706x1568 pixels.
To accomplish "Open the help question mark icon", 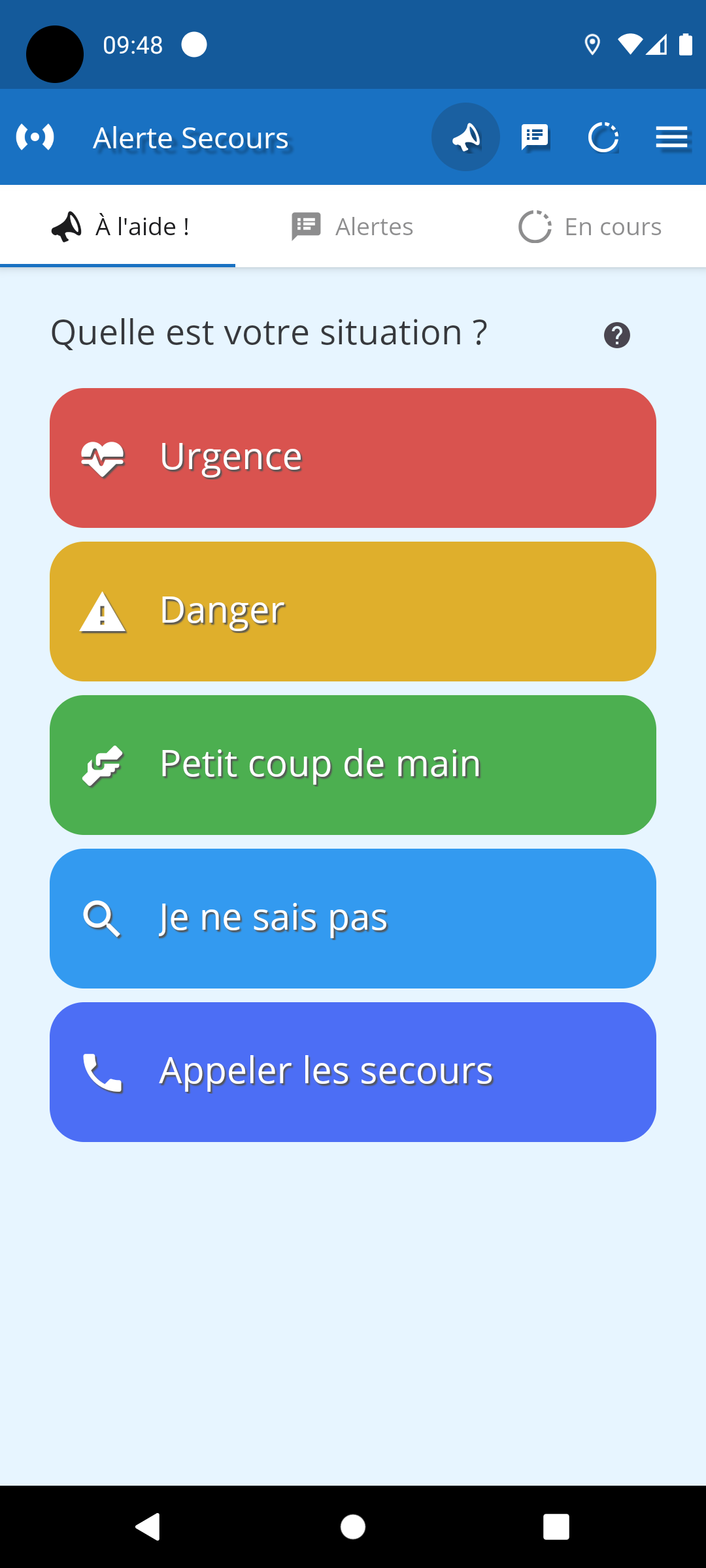I will [616, 335].
